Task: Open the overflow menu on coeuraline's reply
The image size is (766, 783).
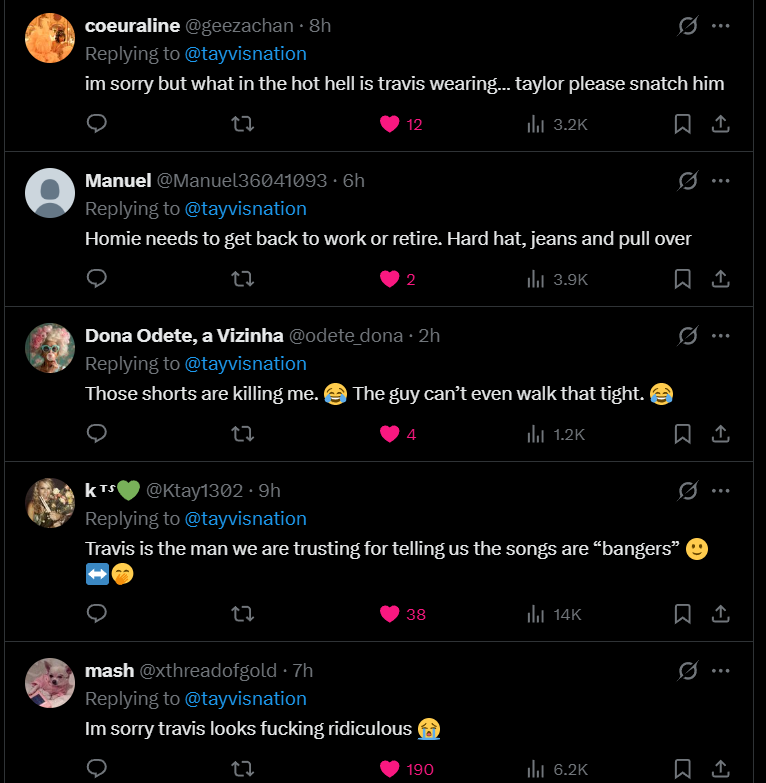Action: [720, 26]
